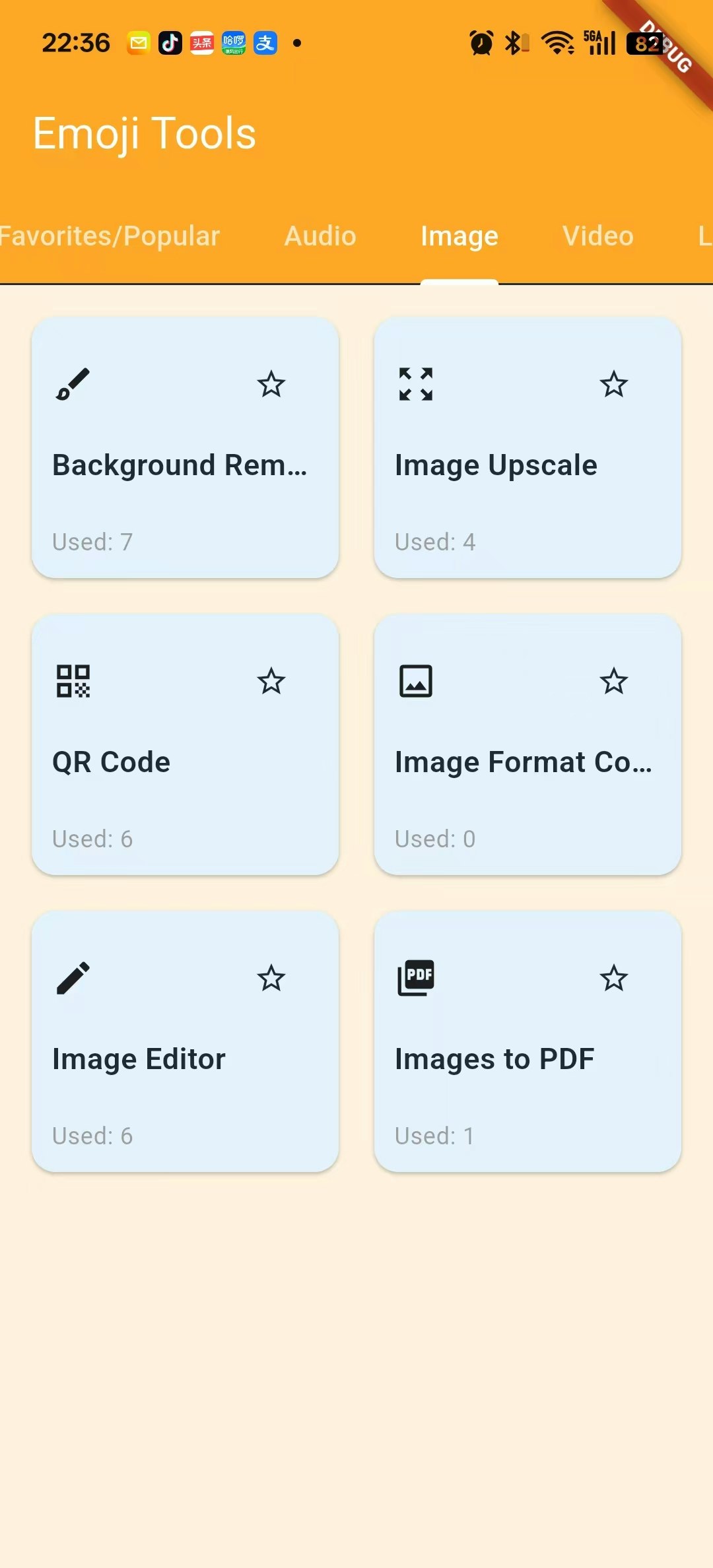Click the QR Code tool icon
Image resolution: width=713 pixels, height=1568 pixels.
coord(73,682)
